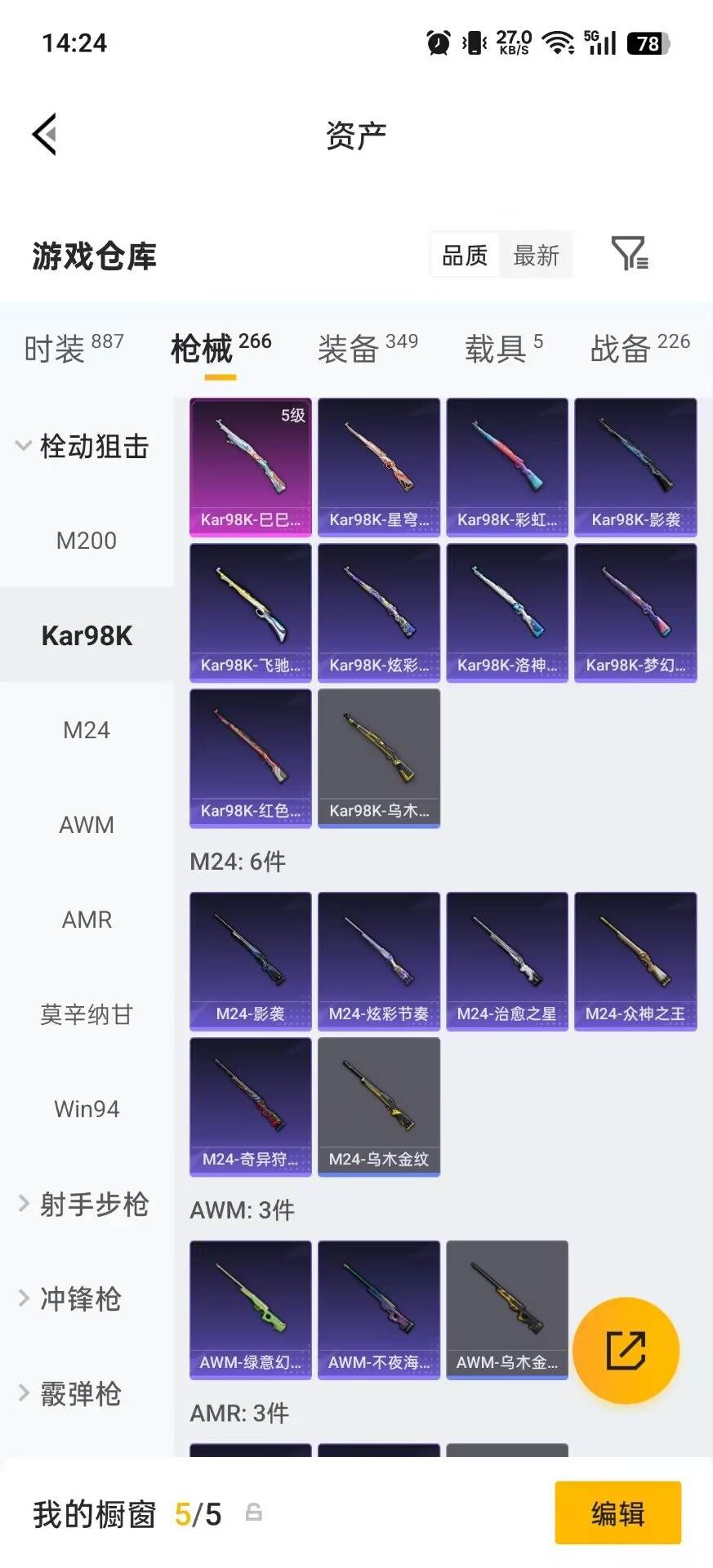The width and height of the screenshot is (713, 1568).
Task: Open the AWM-绿意幻 skin tile
Action: click(251, 1310)
